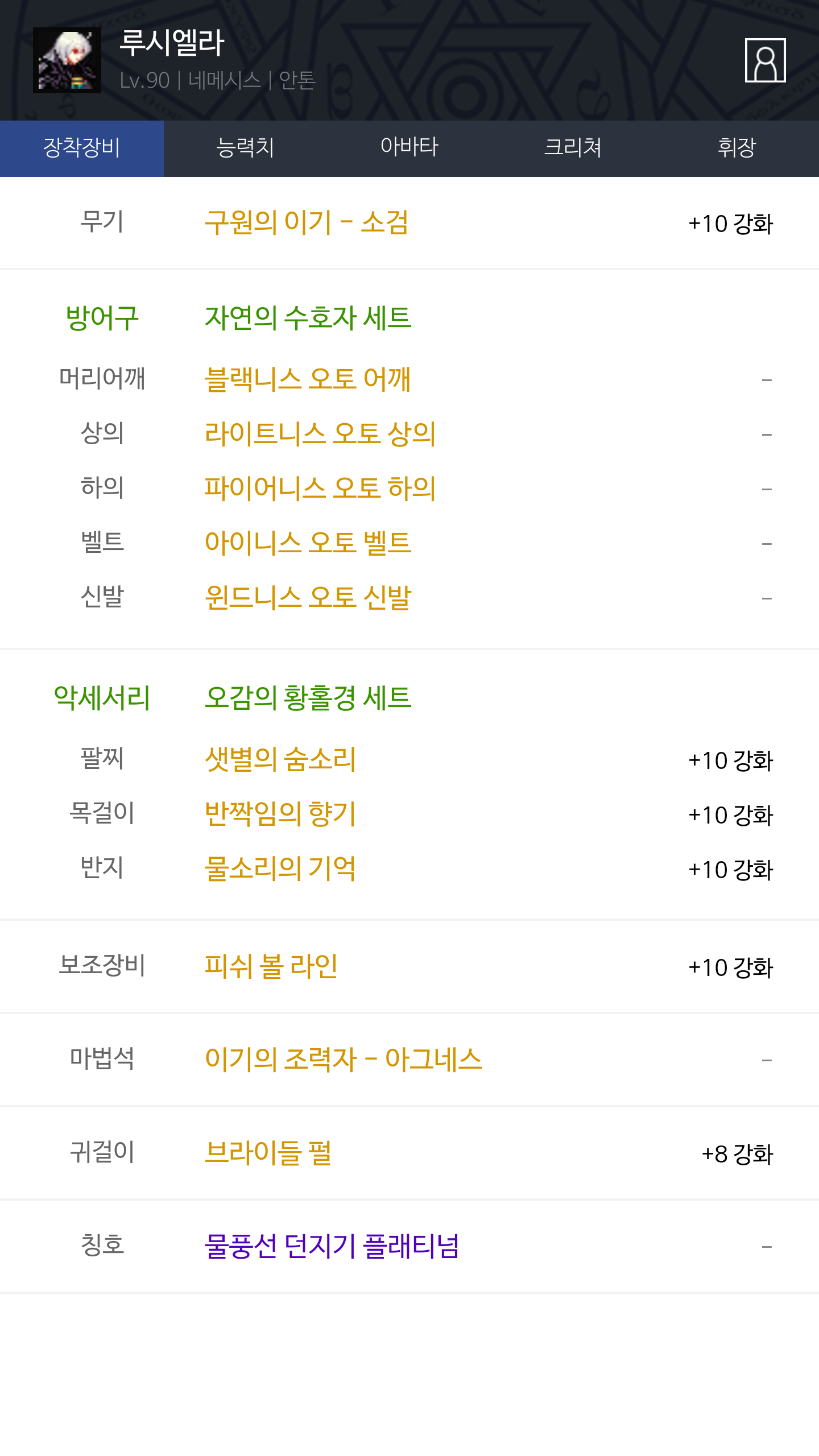Open magic stone 이기의 조력자 - 아그네스
Viewport: 819px width, 1456px height.
[x=343, y=1059]
